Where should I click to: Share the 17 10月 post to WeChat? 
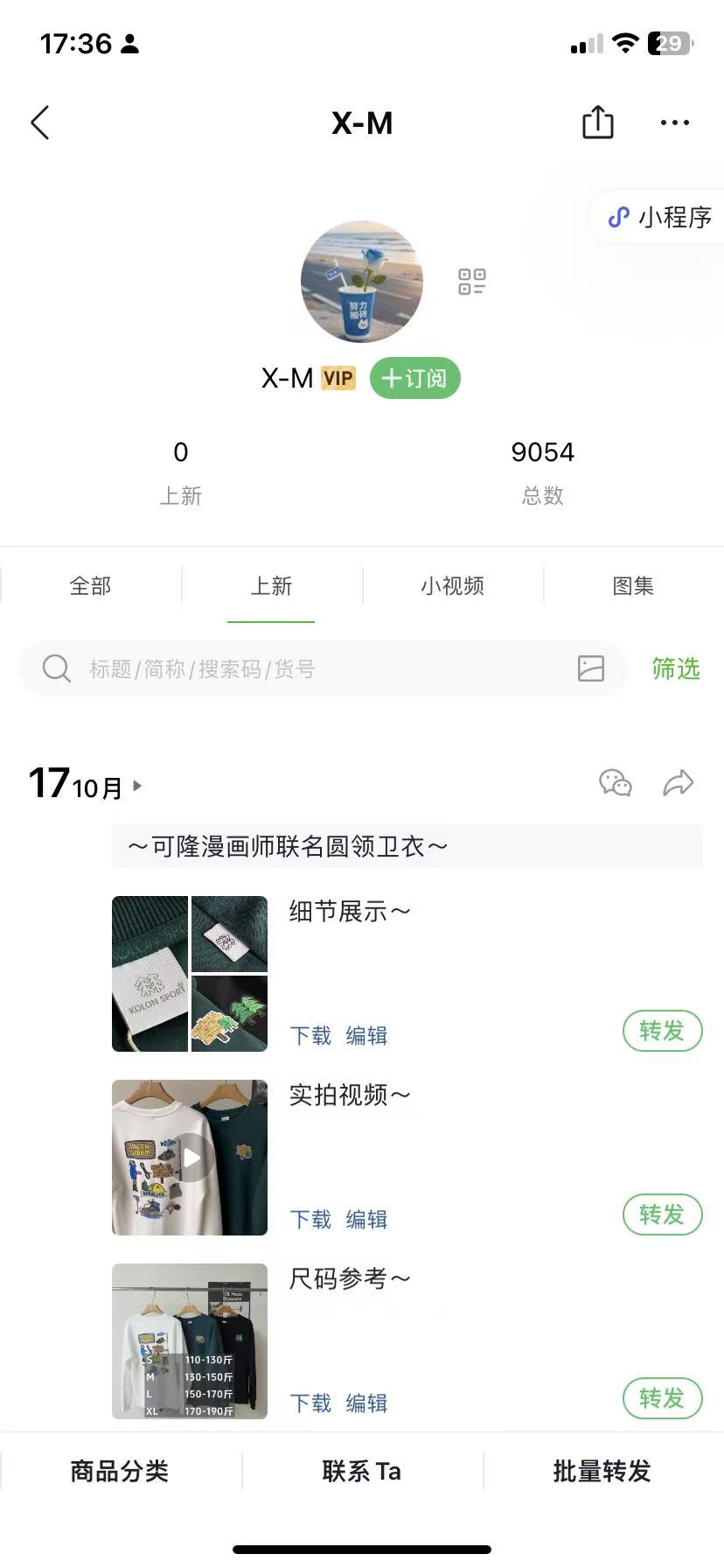[x=616, y=783]
